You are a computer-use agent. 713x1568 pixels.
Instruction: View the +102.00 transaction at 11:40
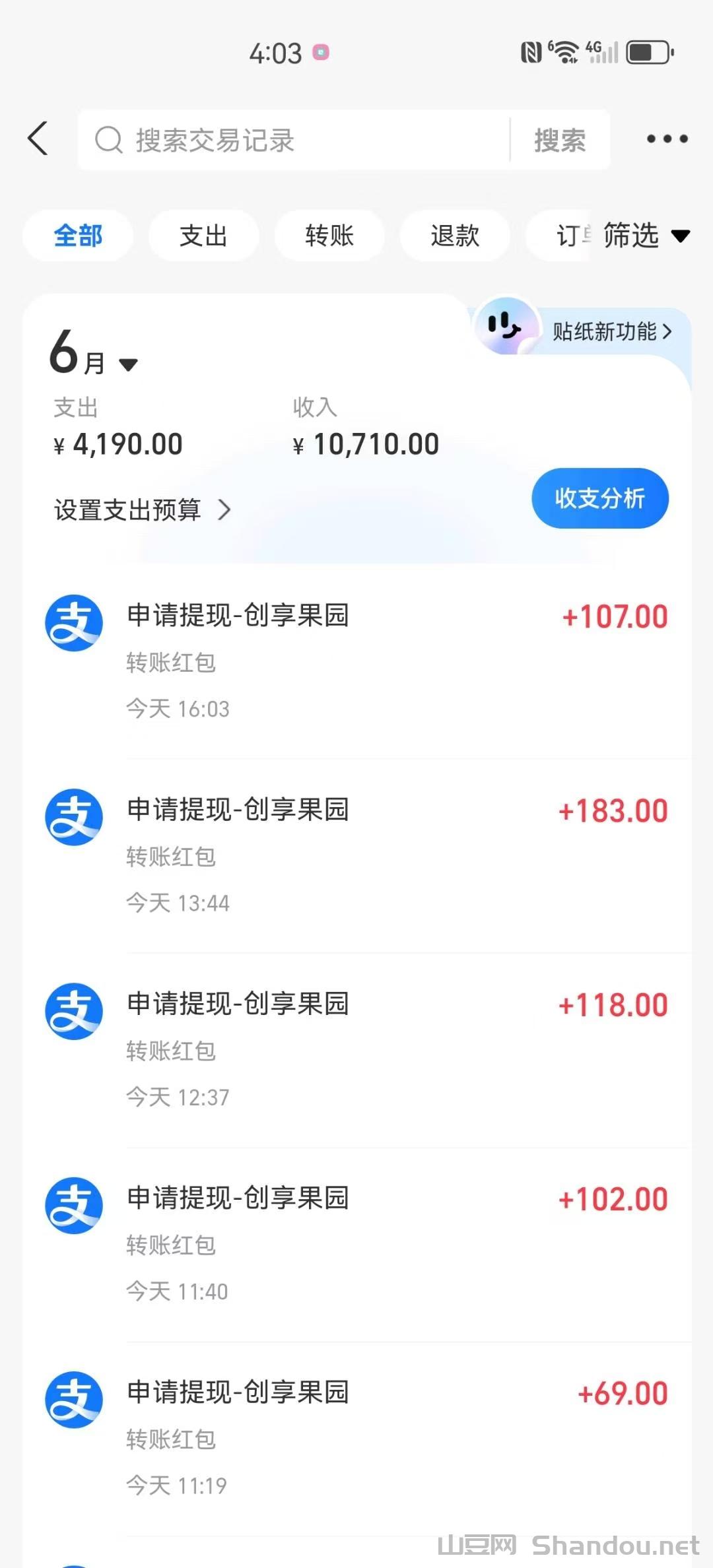(x=356, y=1244)
